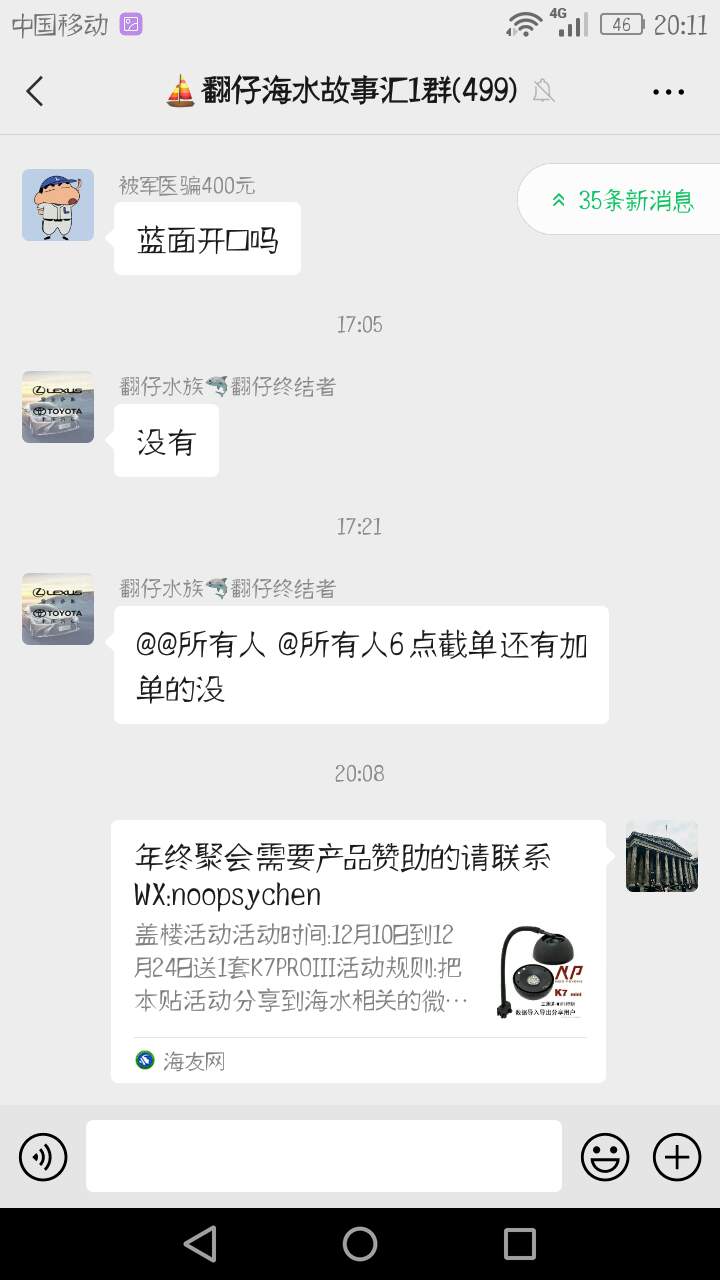Focus the message text field
Viewport: 720px width, 1280px height.
324,1156
